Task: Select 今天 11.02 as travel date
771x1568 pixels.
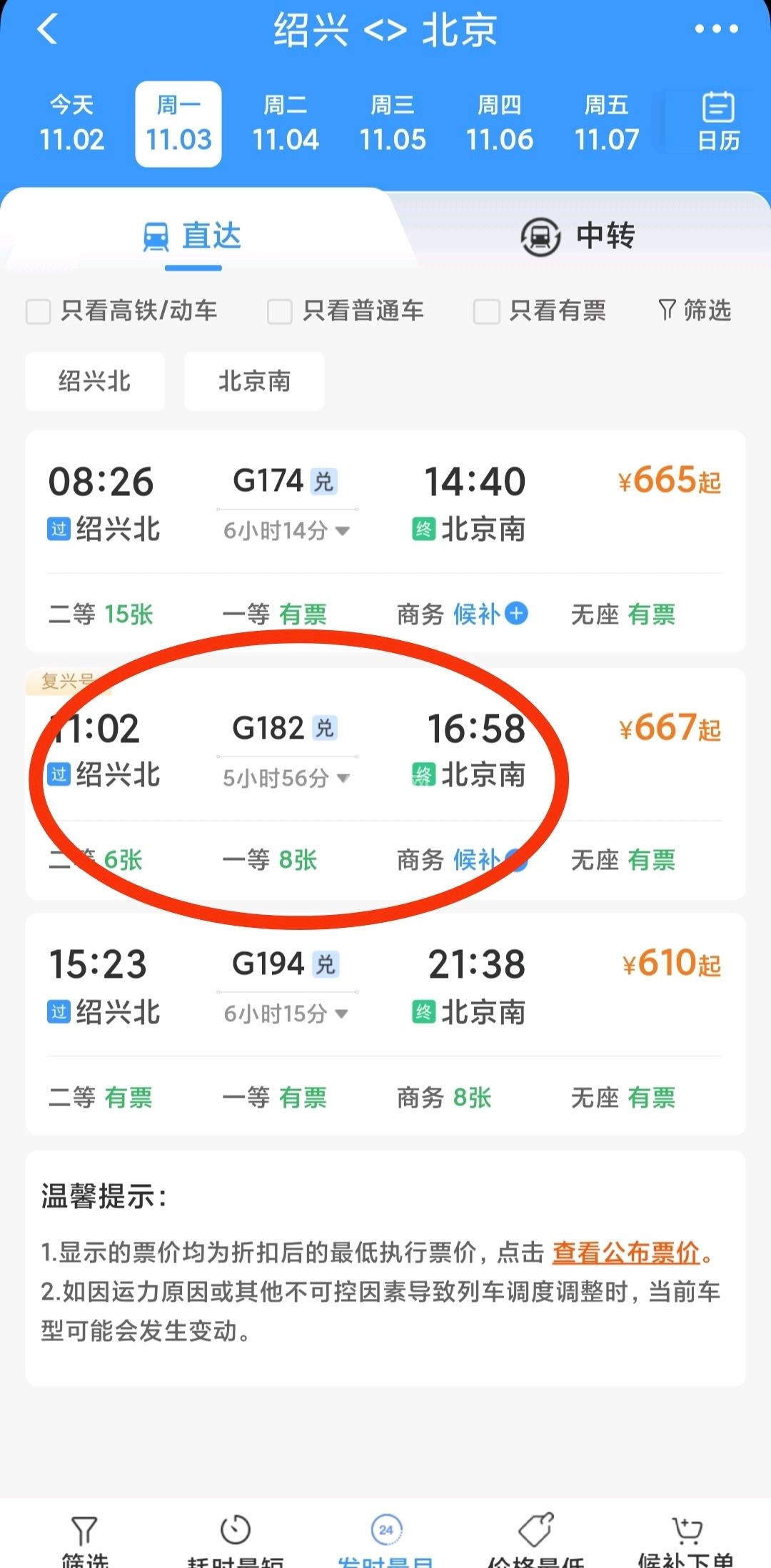Action: [x=71, y=124]
